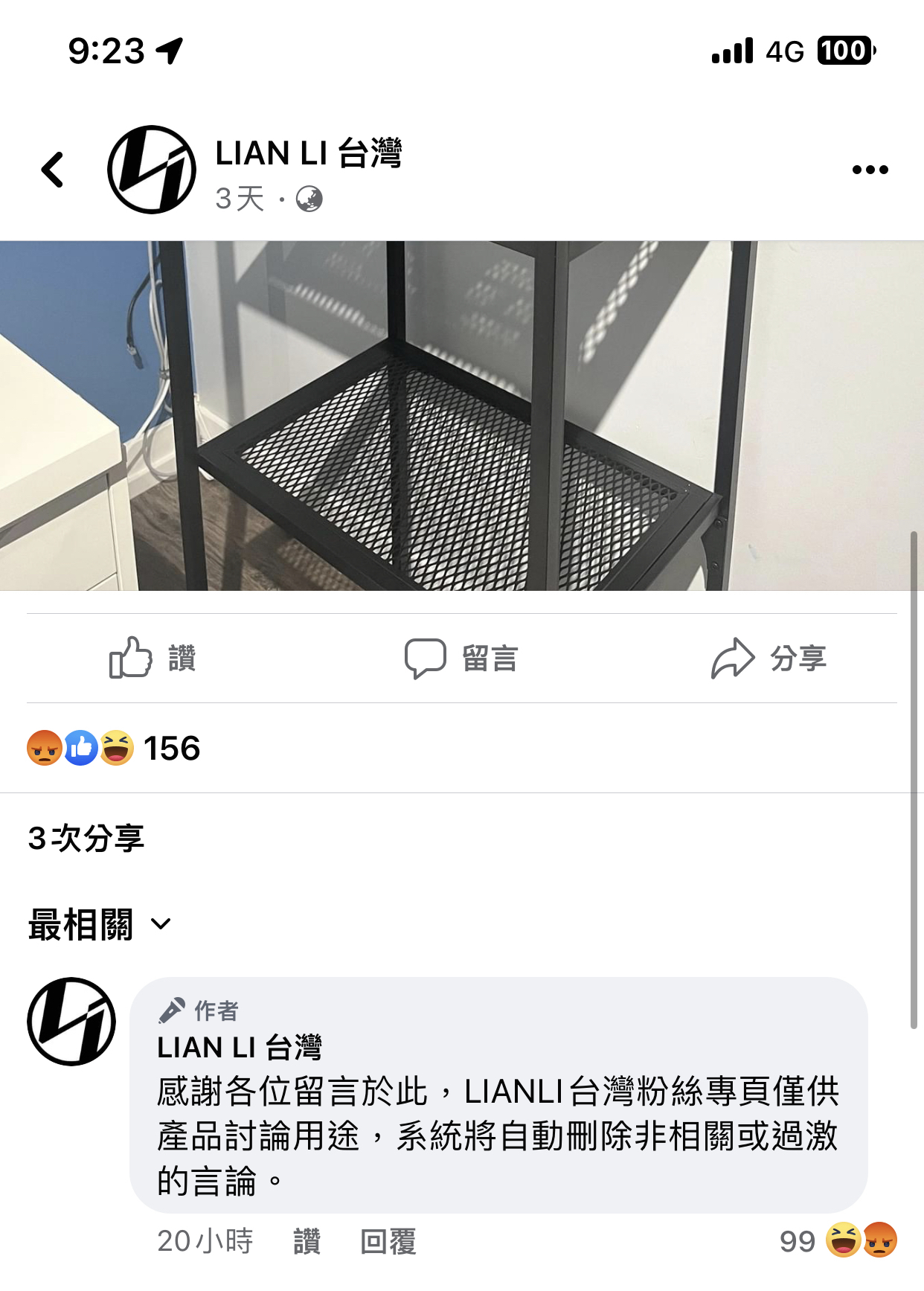View the 156 reactions list
Image resolution: width=924 pixels, height=1291 pixels.
tap(114, 749)
